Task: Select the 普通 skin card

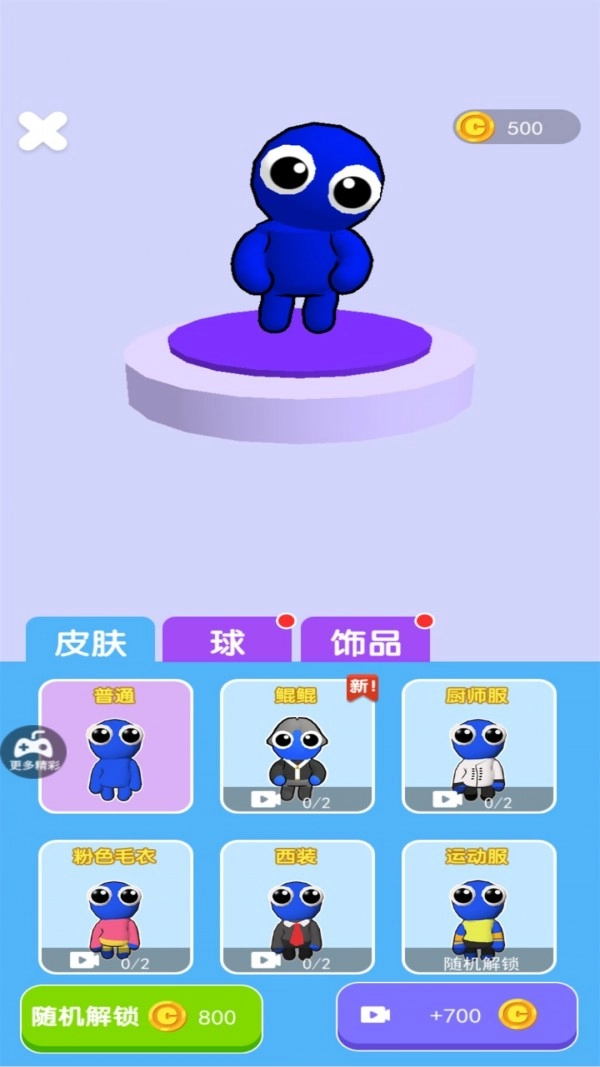Action: [x=116, y=746]
